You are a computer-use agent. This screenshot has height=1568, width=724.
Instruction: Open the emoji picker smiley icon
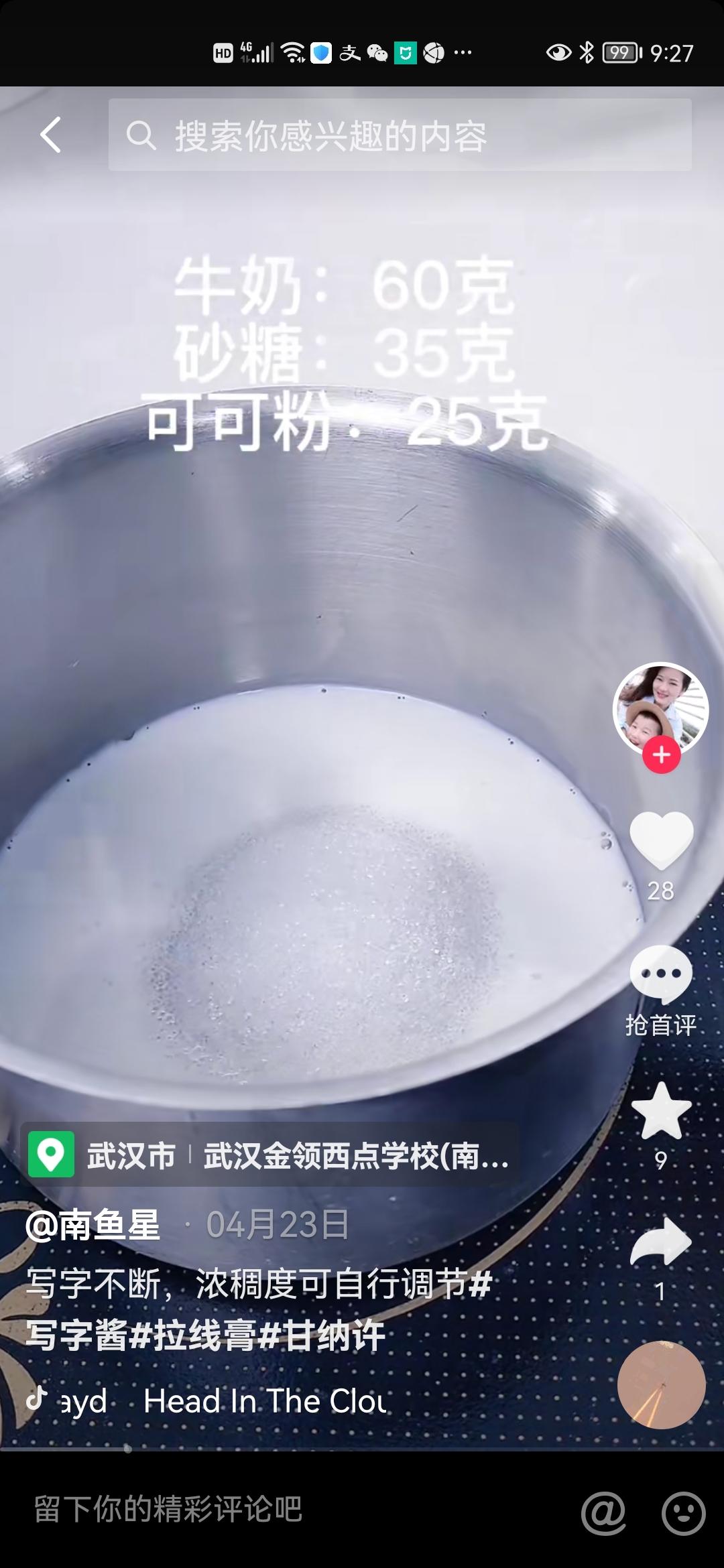pos(682,1512)
